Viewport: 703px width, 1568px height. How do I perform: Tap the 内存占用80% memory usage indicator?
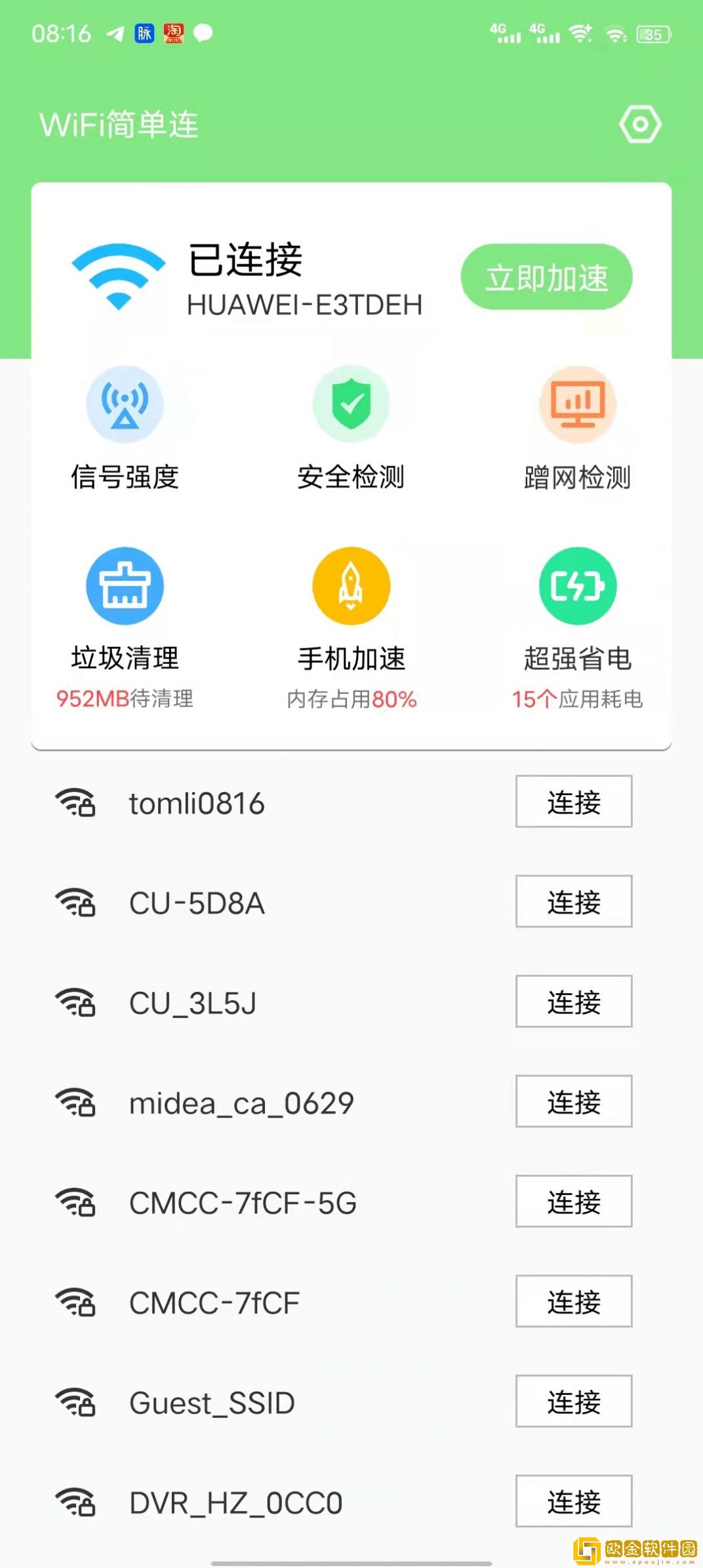(x=351, y=700)
